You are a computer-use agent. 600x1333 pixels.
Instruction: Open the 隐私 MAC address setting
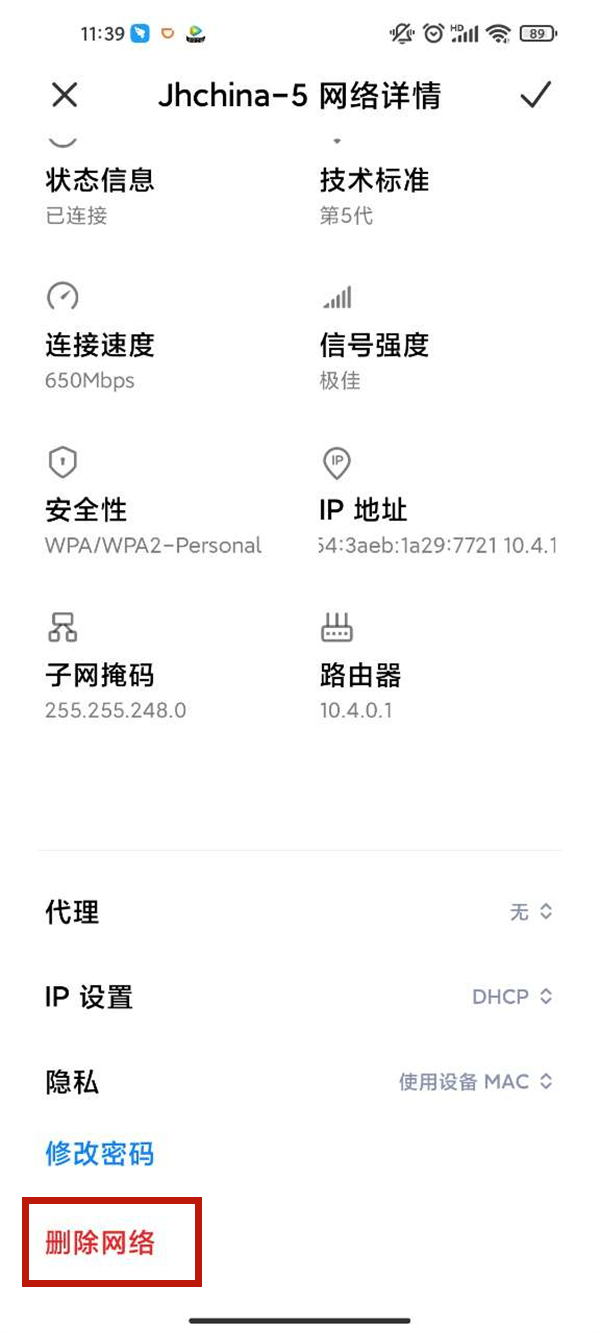[476, 1082]
